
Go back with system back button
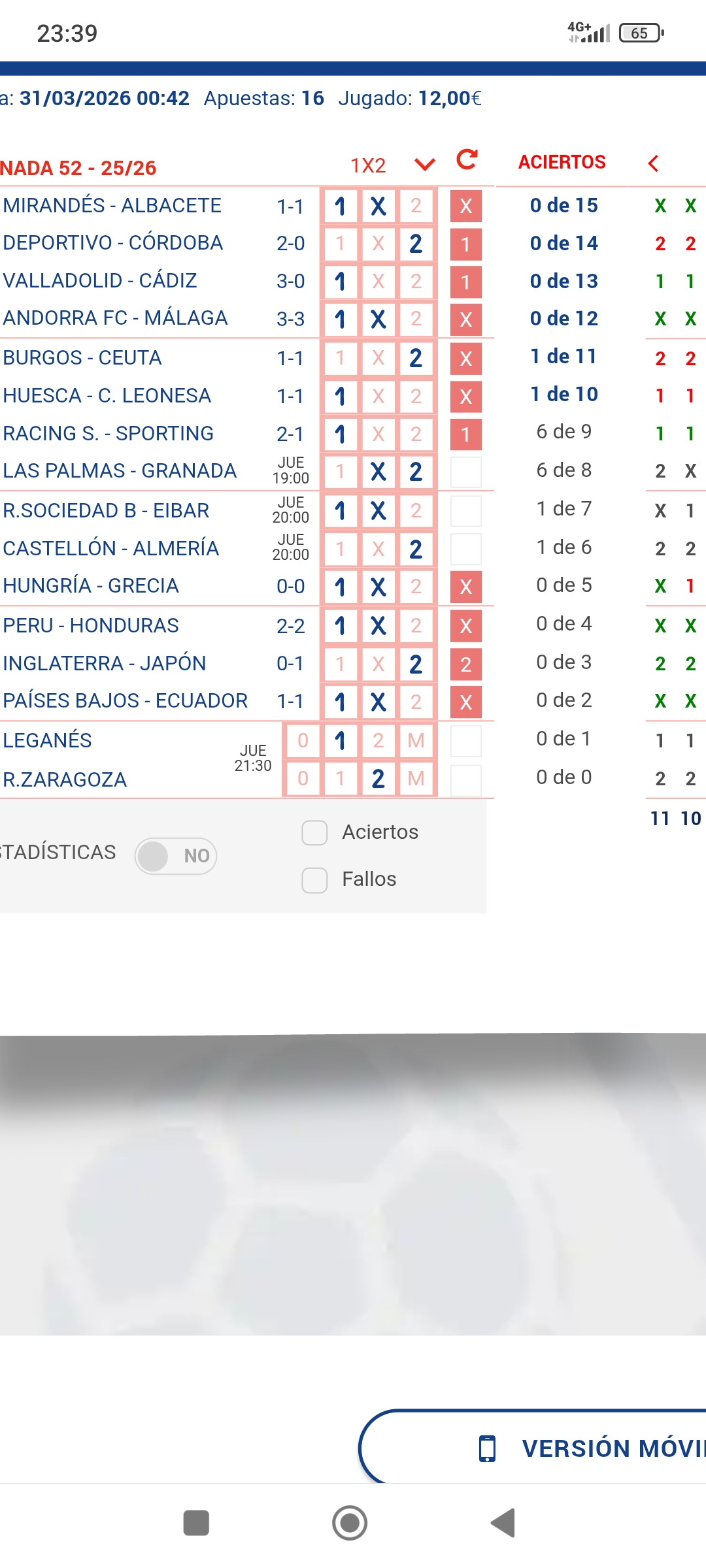(x=503, y=1524)
